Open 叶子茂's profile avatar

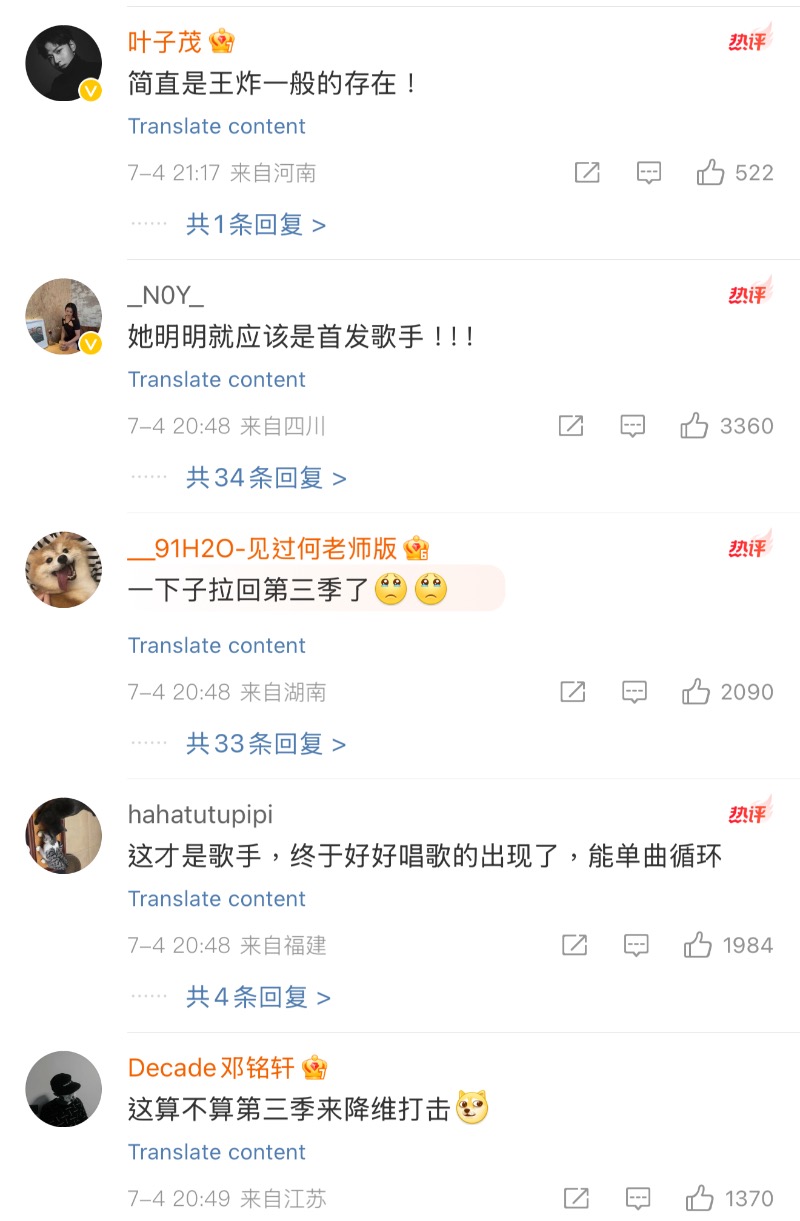coord(63,64)
